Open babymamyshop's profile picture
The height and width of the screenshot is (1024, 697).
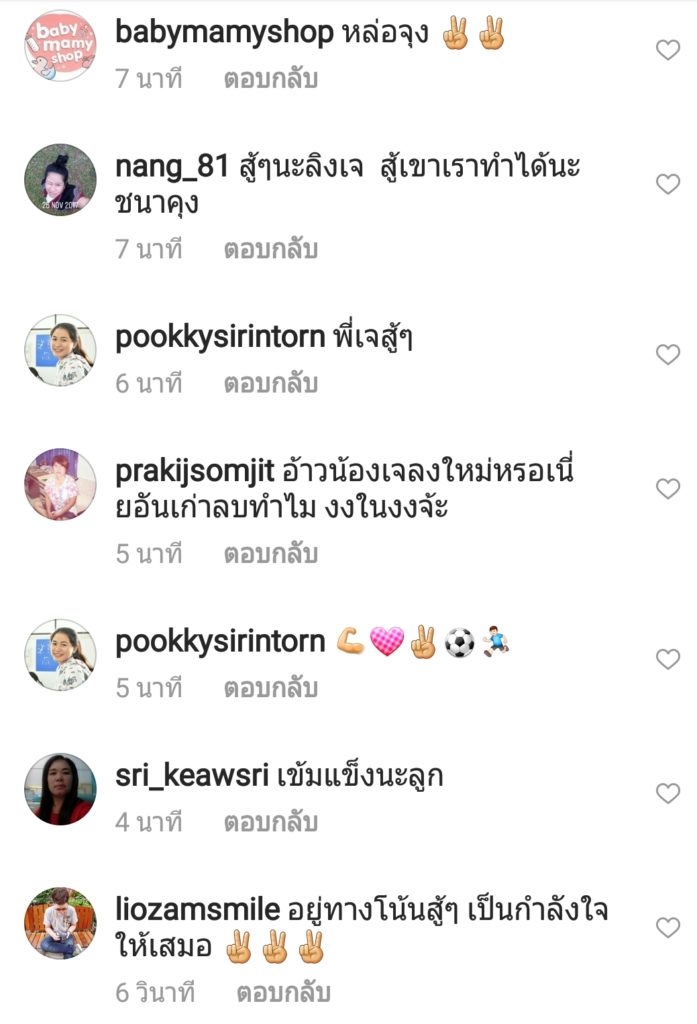click(60, 45)
